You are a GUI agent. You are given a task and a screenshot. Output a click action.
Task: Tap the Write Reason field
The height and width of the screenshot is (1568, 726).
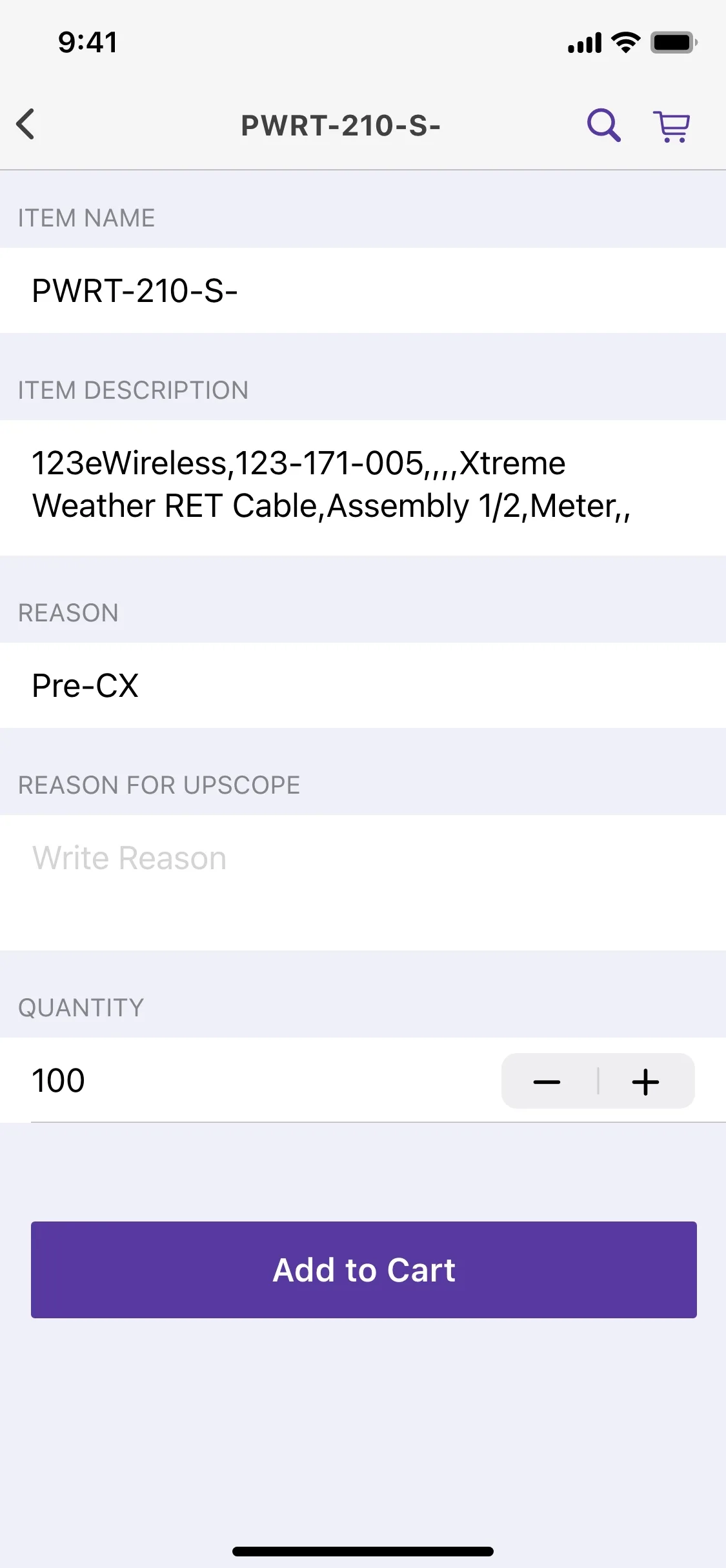pyautogui.click(x=363, y=882)
